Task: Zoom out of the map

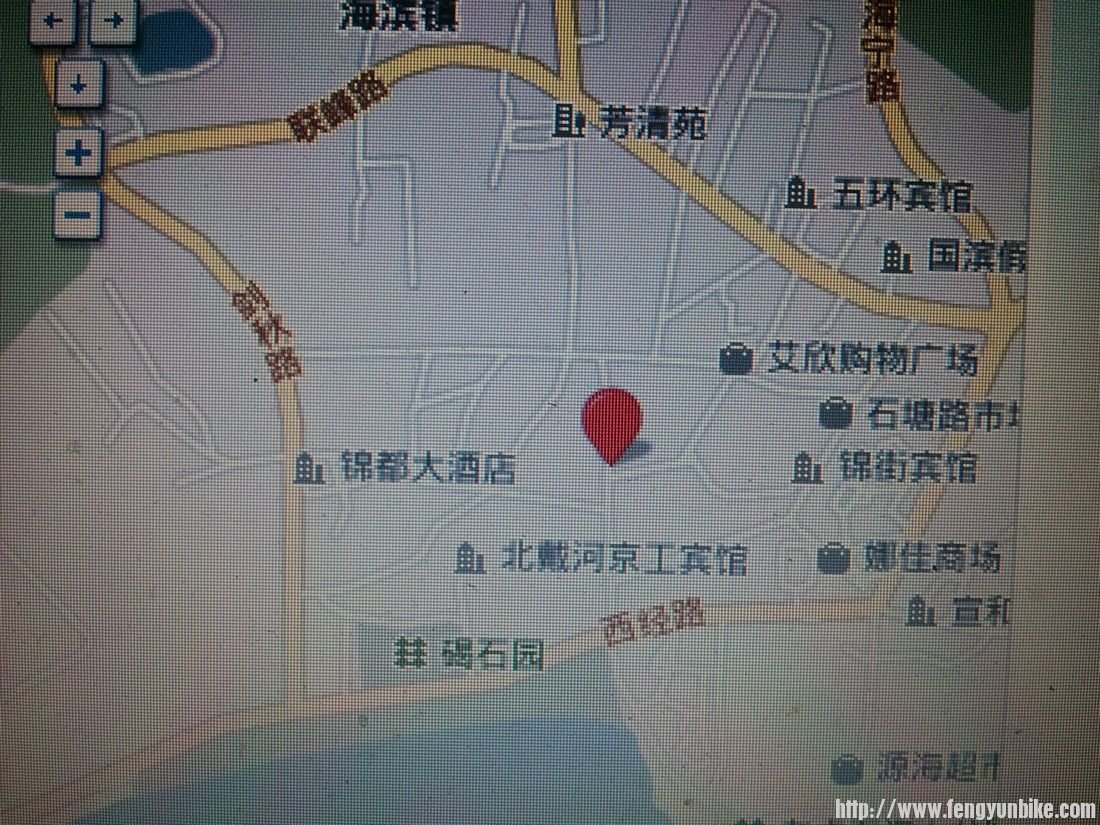Action: 78,213
